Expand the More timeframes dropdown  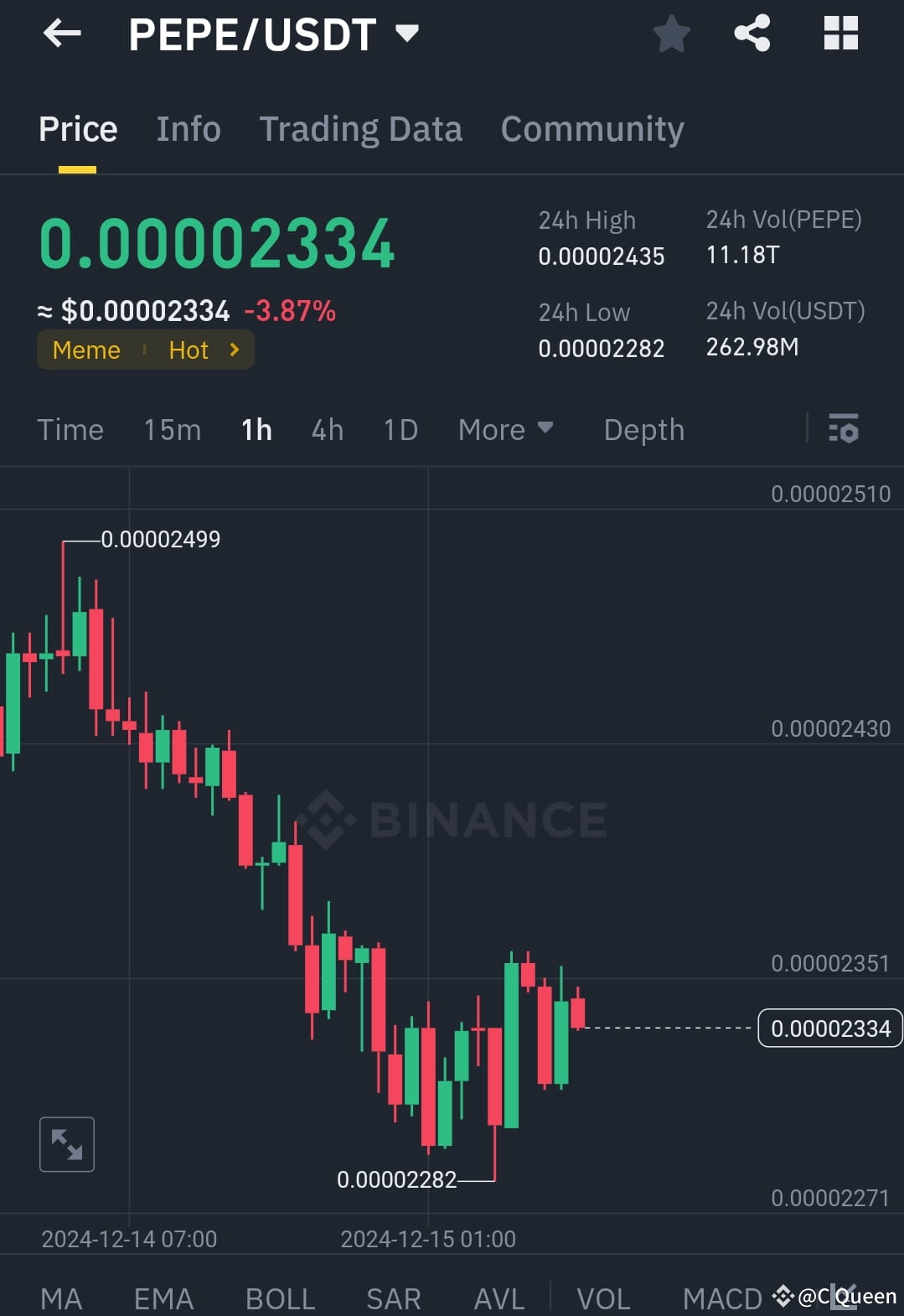506,429
